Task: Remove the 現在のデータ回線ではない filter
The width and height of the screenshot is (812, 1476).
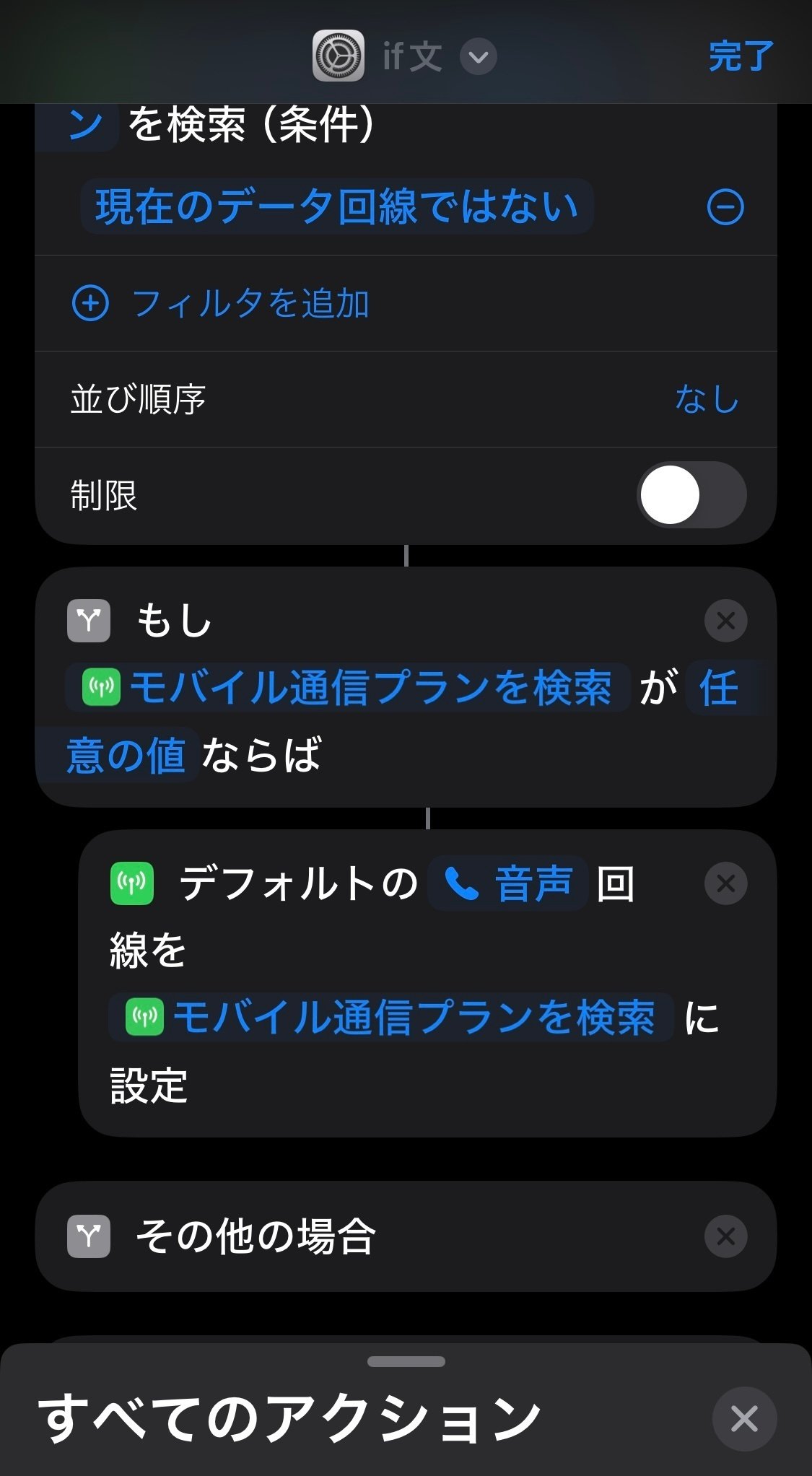Action: 725,208
